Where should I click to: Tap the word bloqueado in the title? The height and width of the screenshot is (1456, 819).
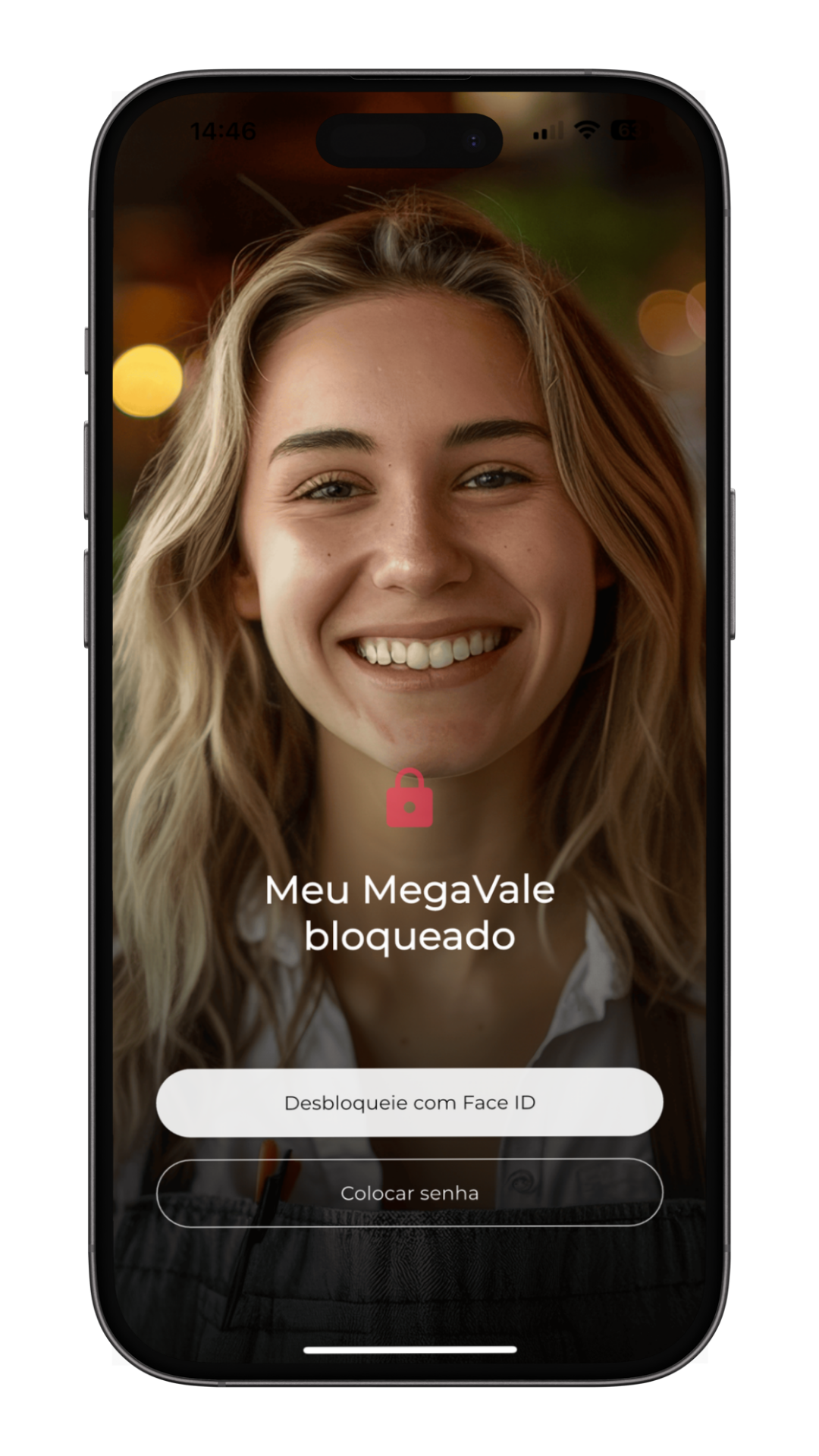tap(409, 936)
